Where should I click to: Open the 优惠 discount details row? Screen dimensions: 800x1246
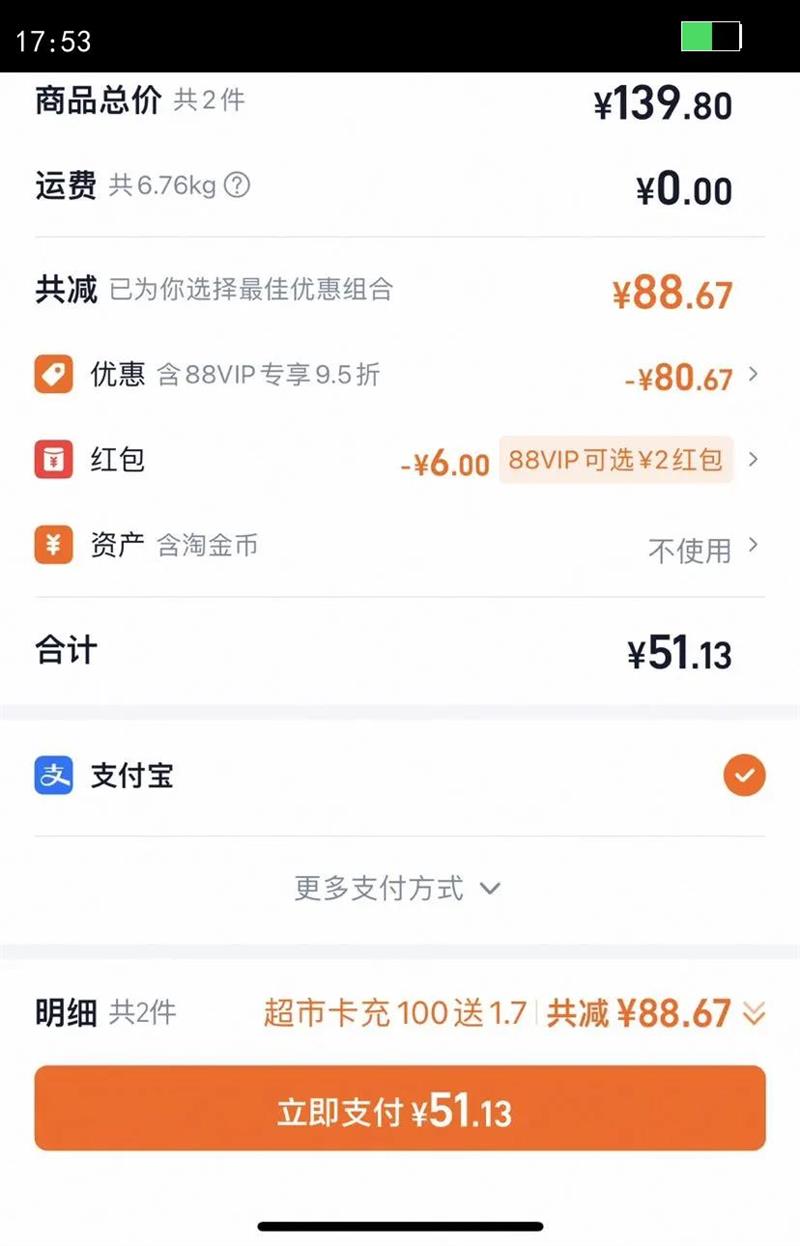point(400,376)
